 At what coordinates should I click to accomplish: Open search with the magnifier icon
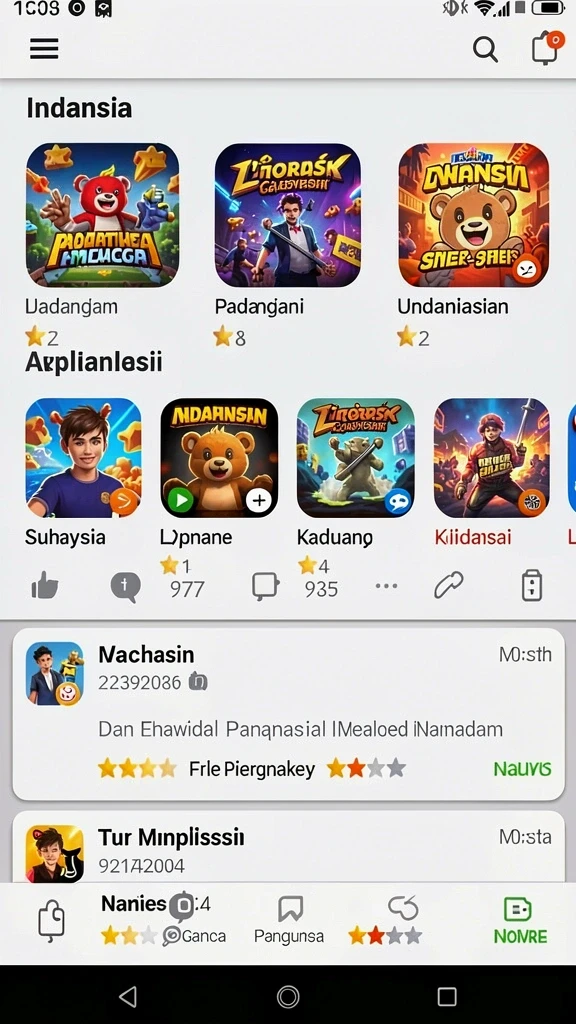485,49
